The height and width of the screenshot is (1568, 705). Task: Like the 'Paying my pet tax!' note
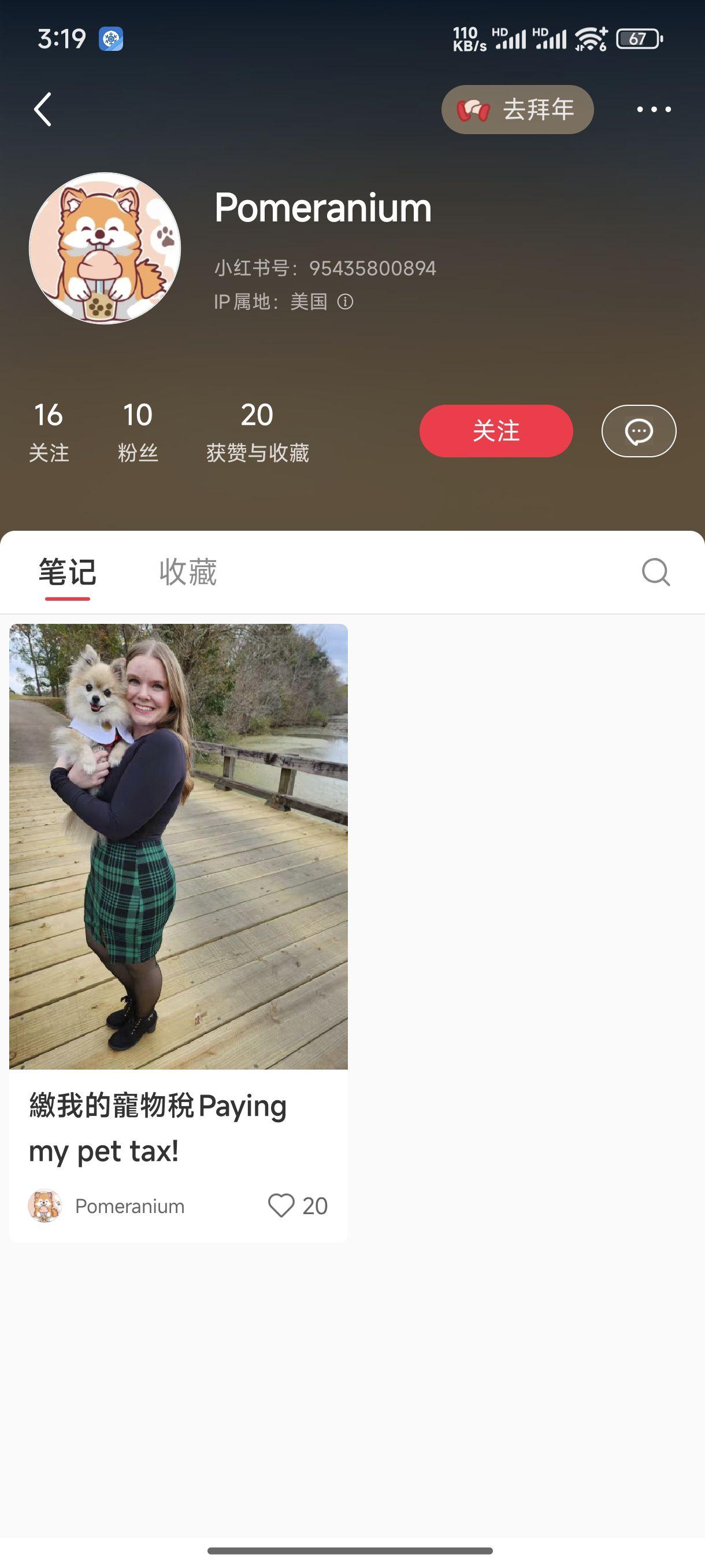tap(281, 1205)
